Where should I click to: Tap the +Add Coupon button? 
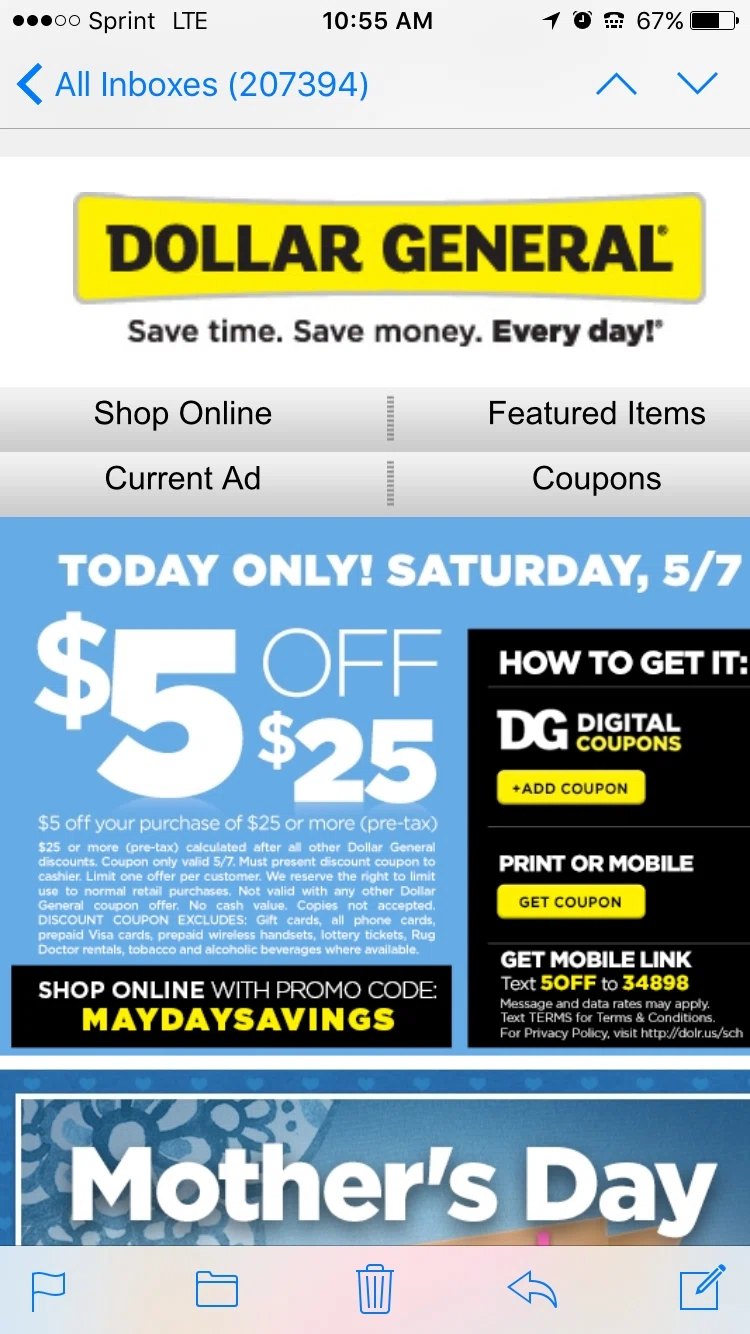[570, 788]
